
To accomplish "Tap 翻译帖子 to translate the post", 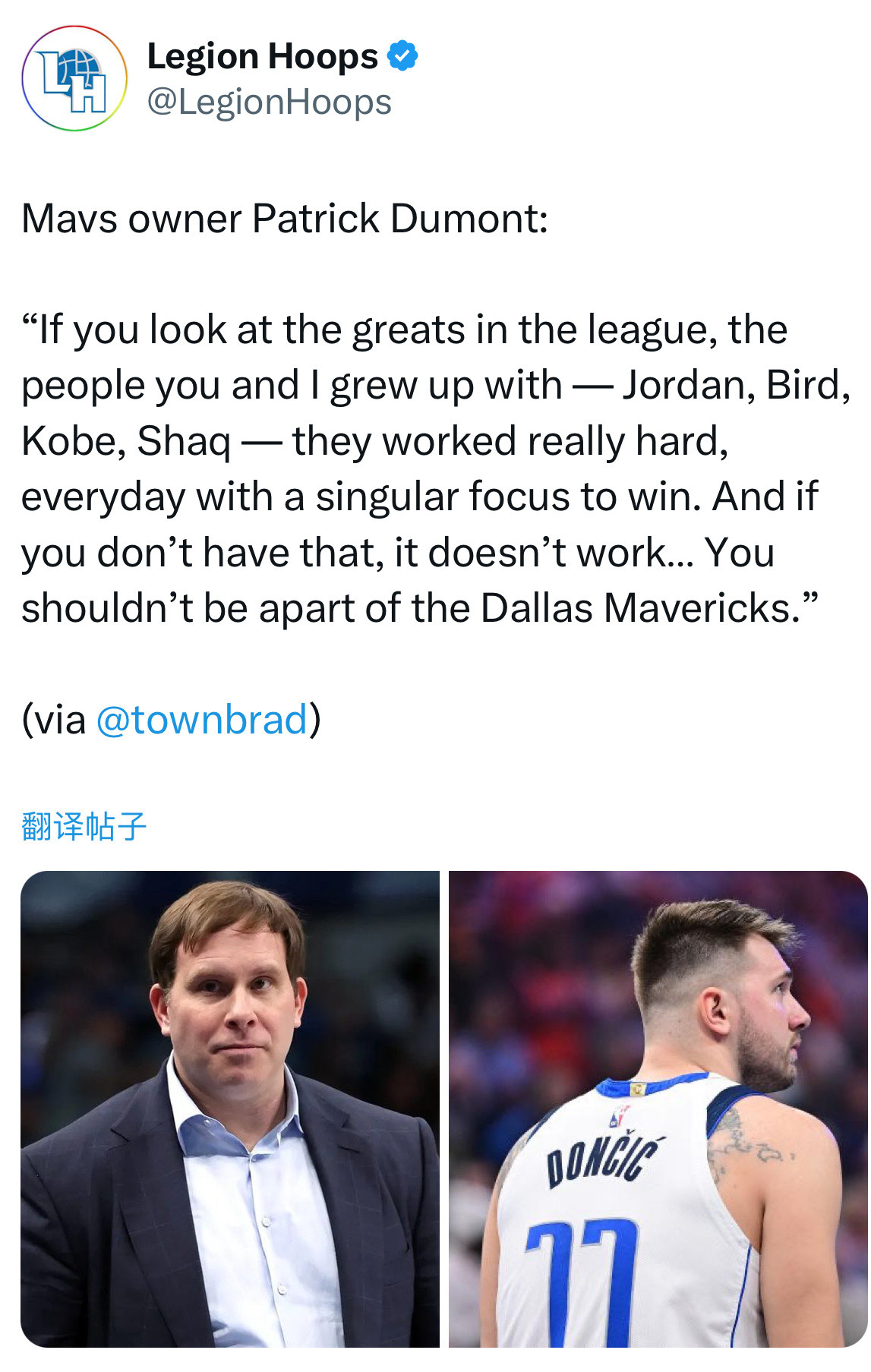I will pyautogui.click(x=84, y=826).
